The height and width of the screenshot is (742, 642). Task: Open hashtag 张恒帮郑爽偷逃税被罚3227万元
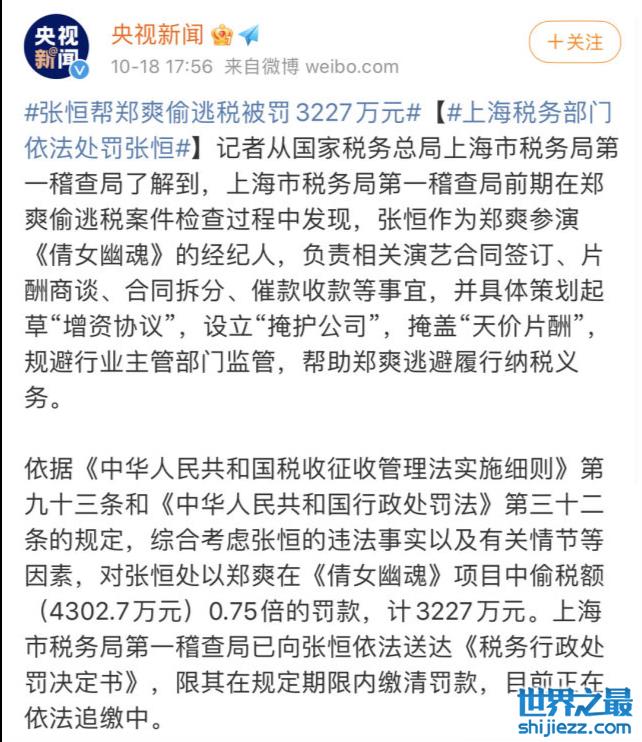(x=227, y=112)
